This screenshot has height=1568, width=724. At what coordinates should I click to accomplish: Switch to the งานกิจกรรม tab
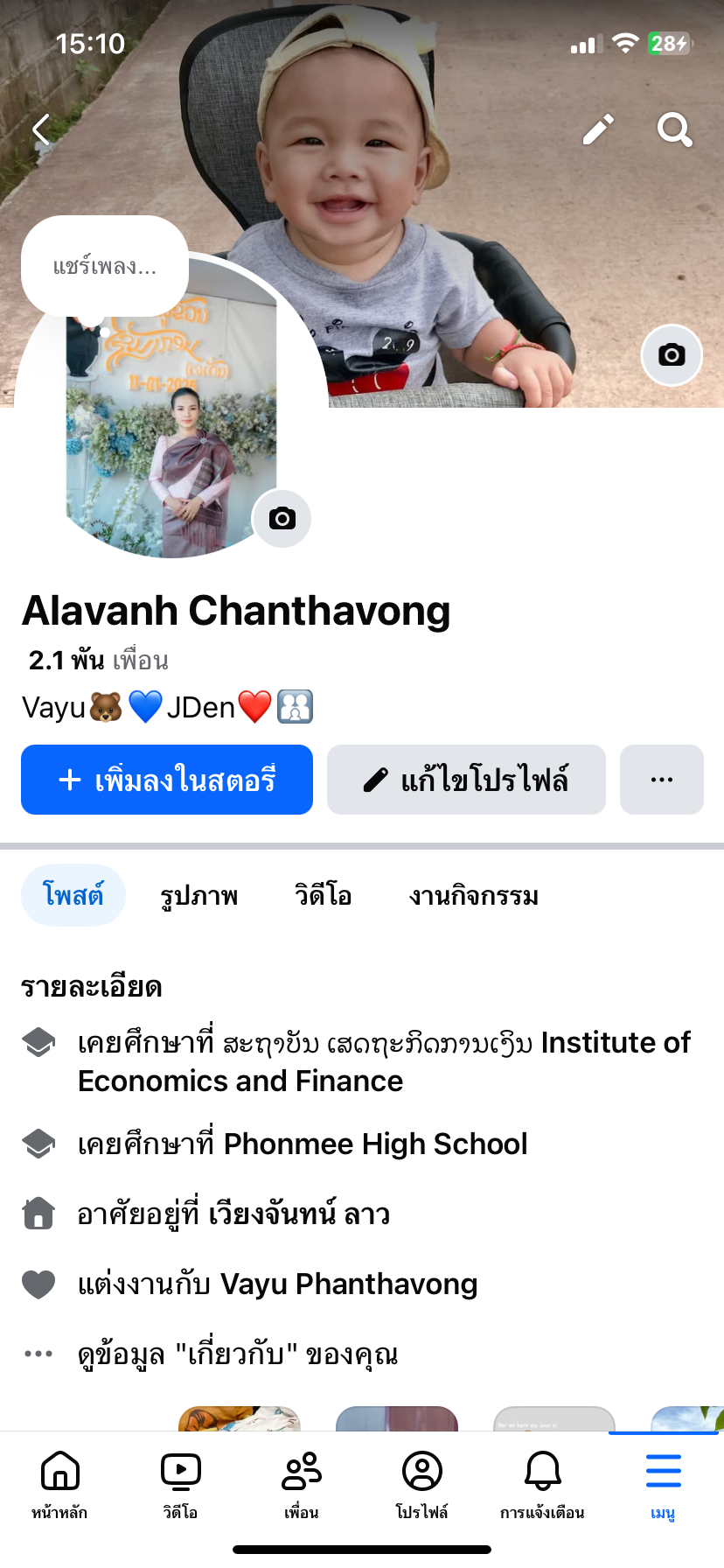tap(473, 895)
